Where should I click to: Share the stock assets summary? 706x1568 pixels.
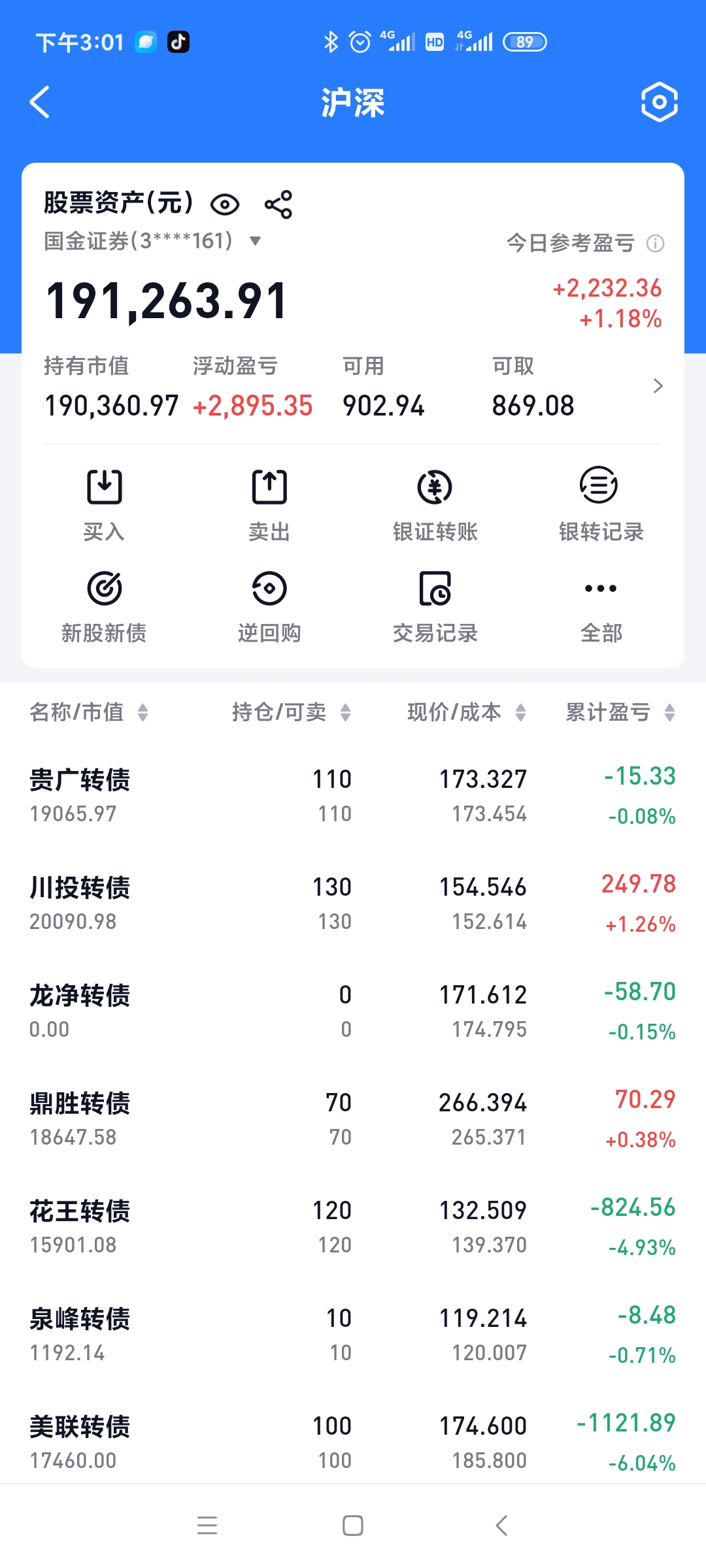(278, 204)
